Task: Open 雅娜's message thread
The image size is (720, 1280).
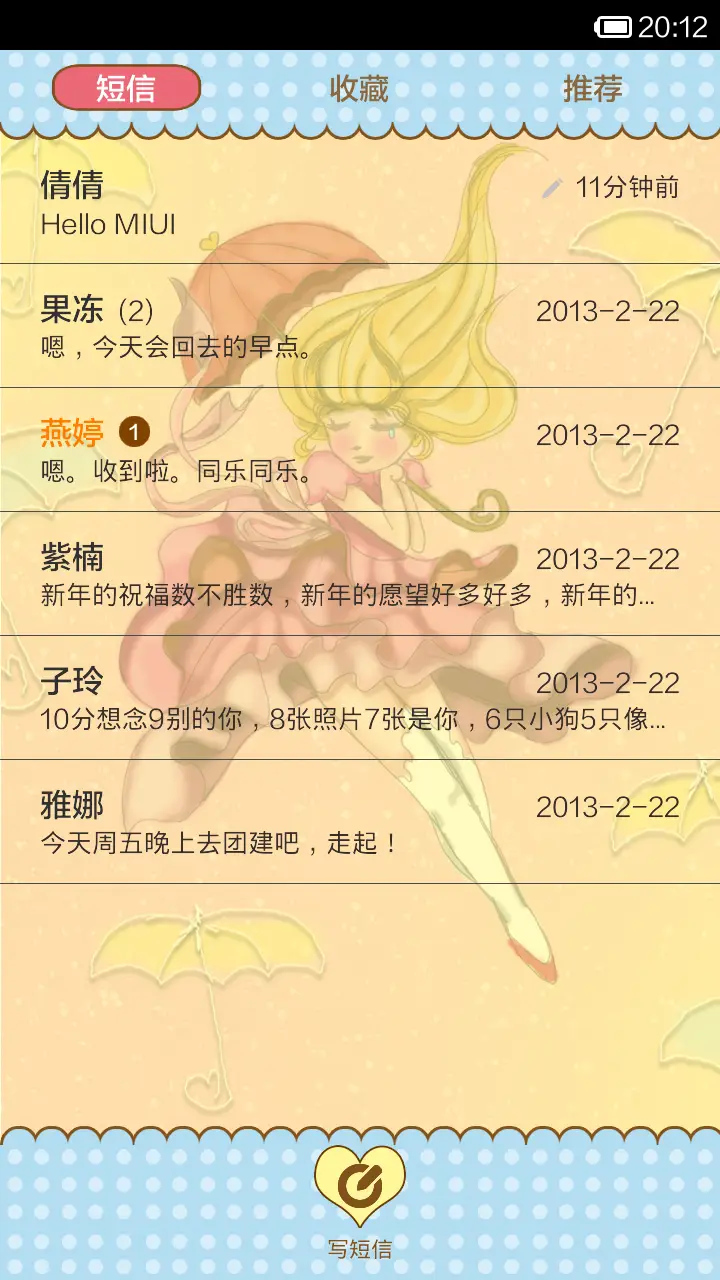Action: 360,823
